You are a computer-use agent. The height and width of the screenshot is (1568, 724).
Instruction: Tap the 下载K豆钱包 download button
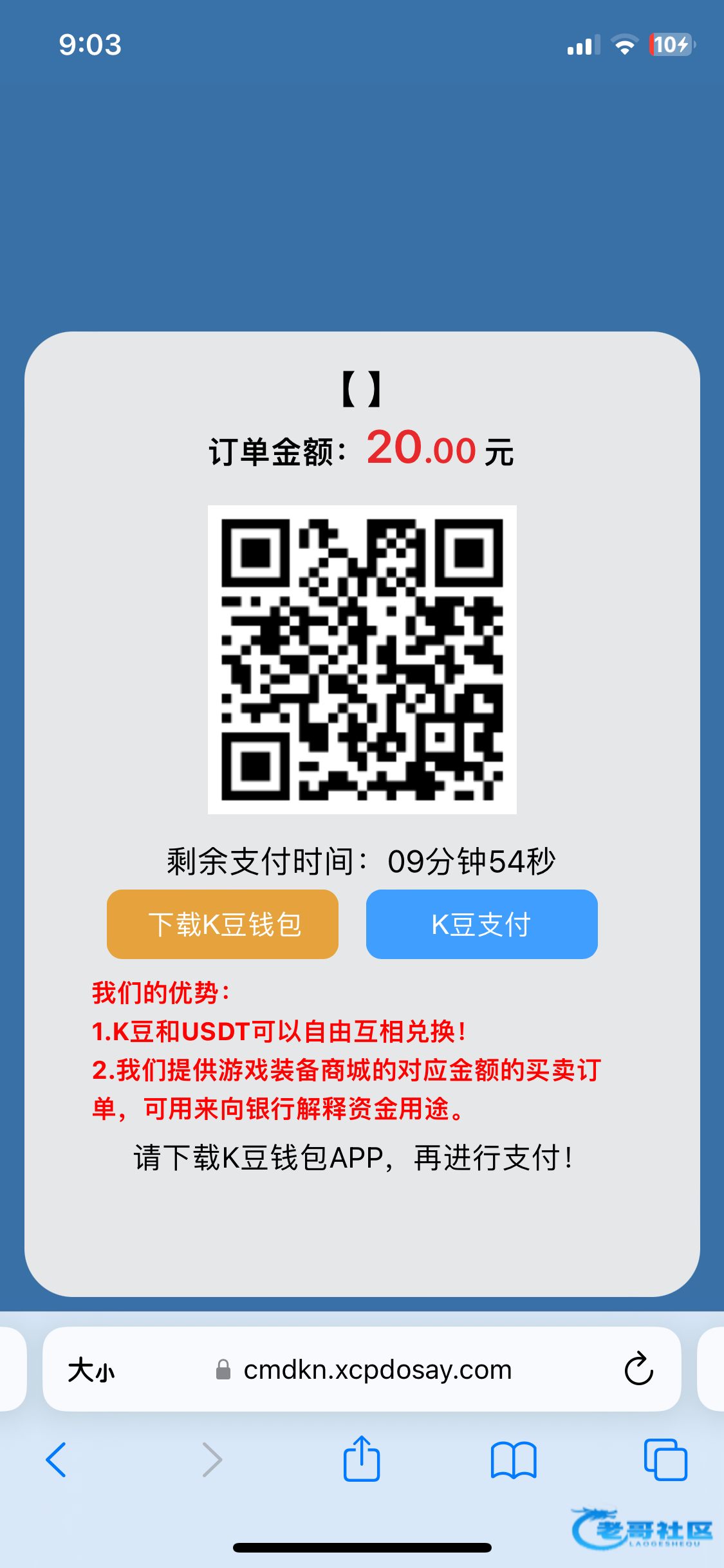(223, 924)
